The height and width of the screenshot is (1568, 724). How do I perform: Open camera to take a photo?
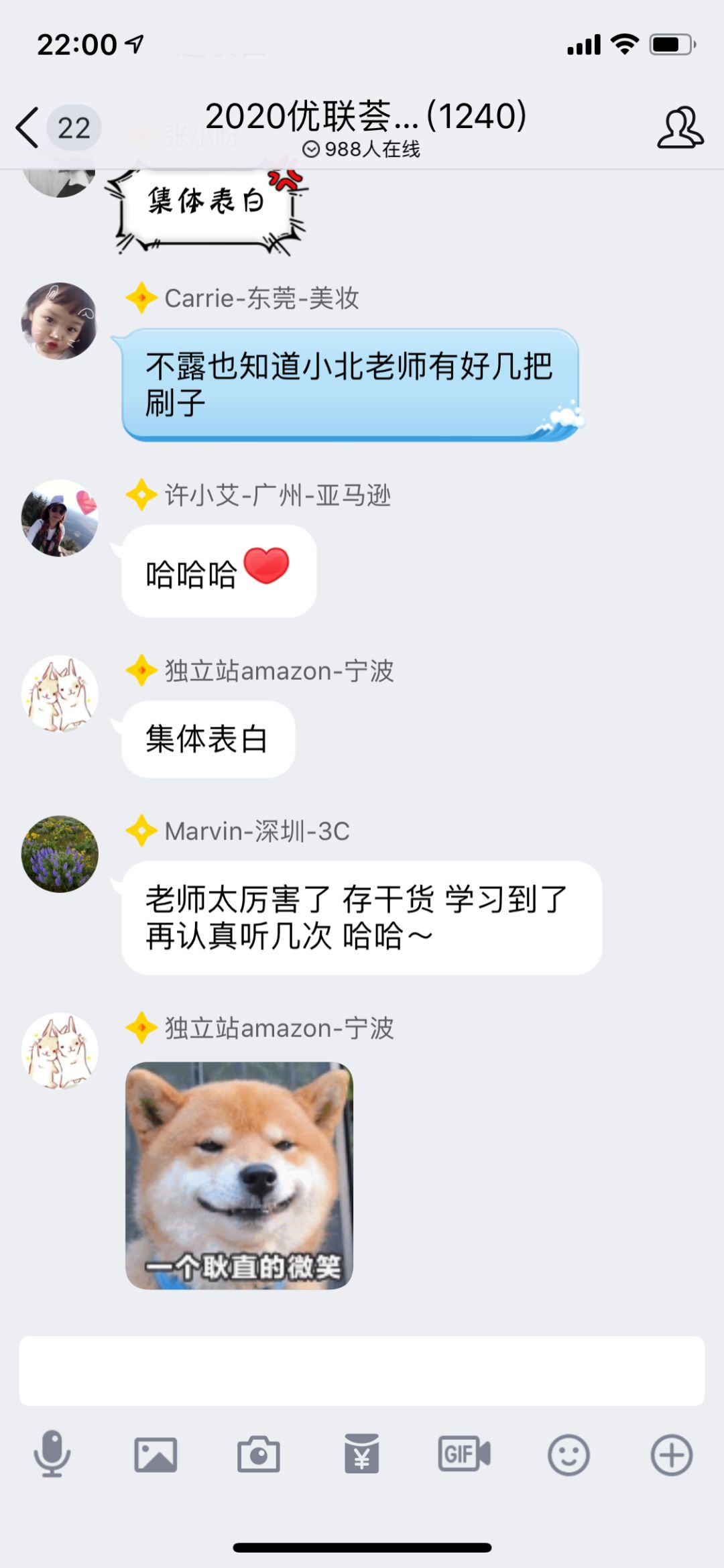pos(259,1455)
